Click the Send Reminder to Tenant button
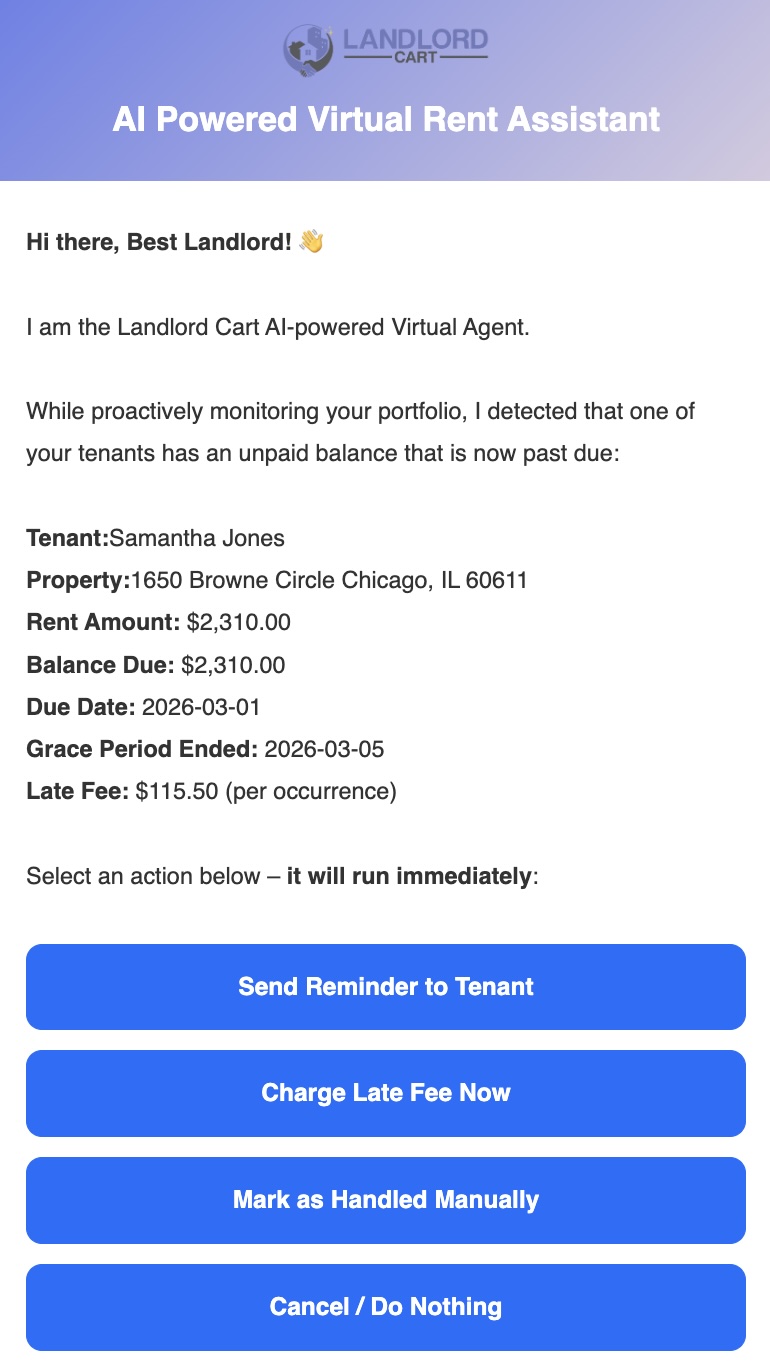The height and width of the screenshot is (1368, 770). (x=385, y=986)
